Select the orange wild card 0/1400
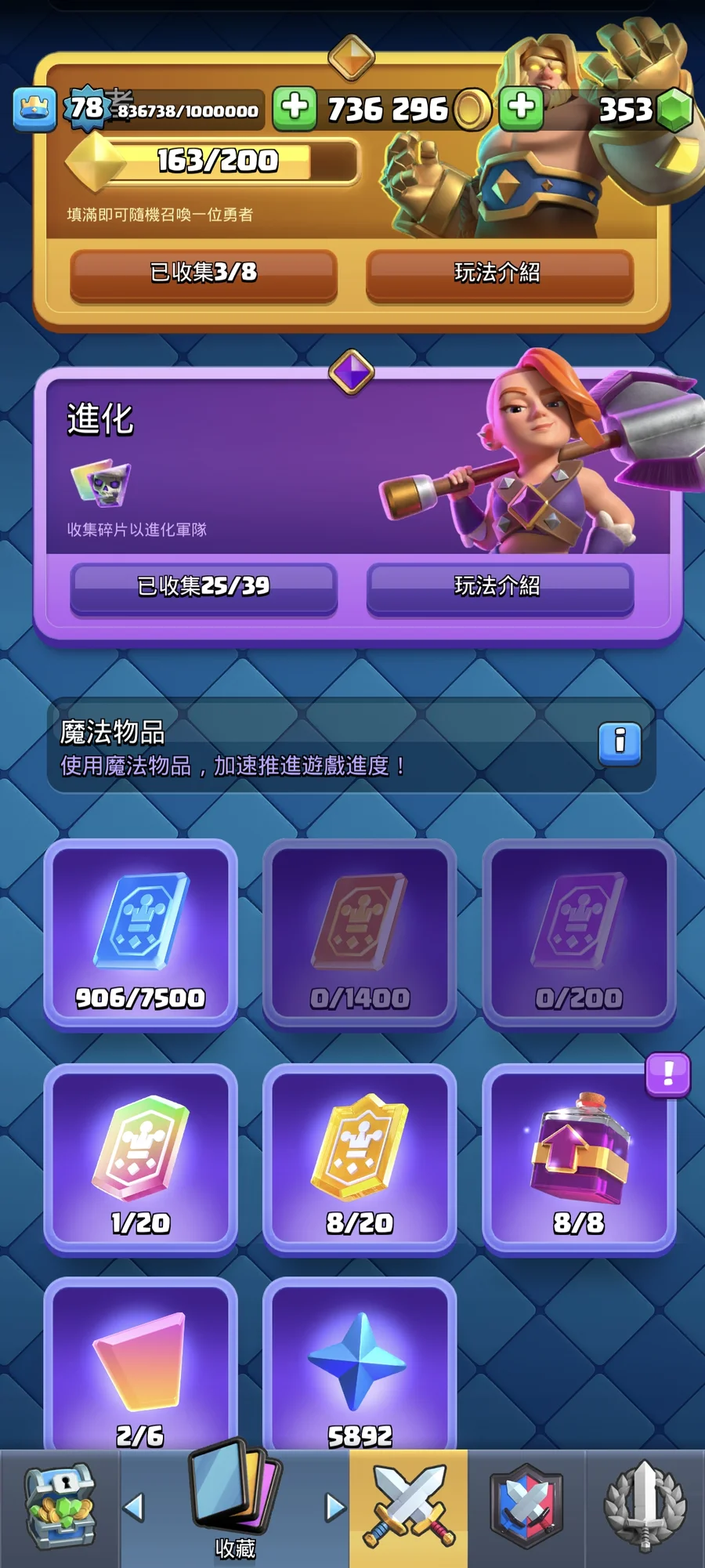Screen dimensions: 705x1568 pos(360,934)
